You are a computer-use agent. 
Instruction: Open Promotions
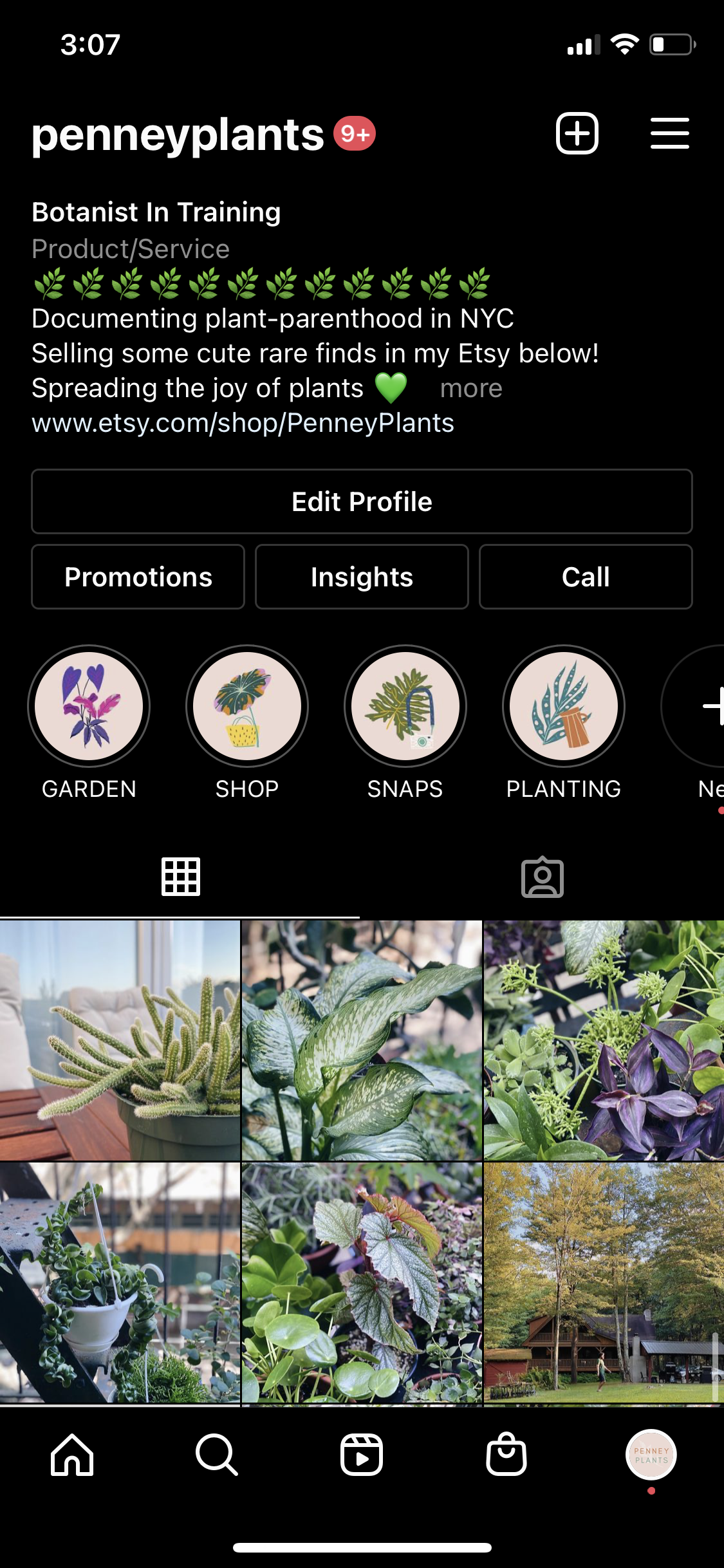[138, 577]
